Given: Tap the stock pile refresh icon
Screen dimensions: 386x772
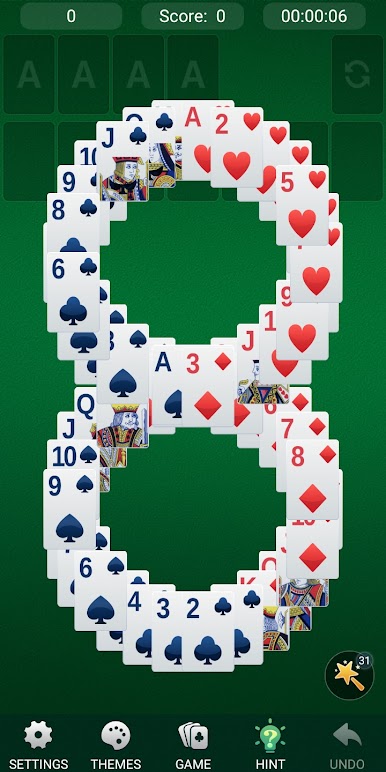Looking at the screenshot, I should 357,74.
